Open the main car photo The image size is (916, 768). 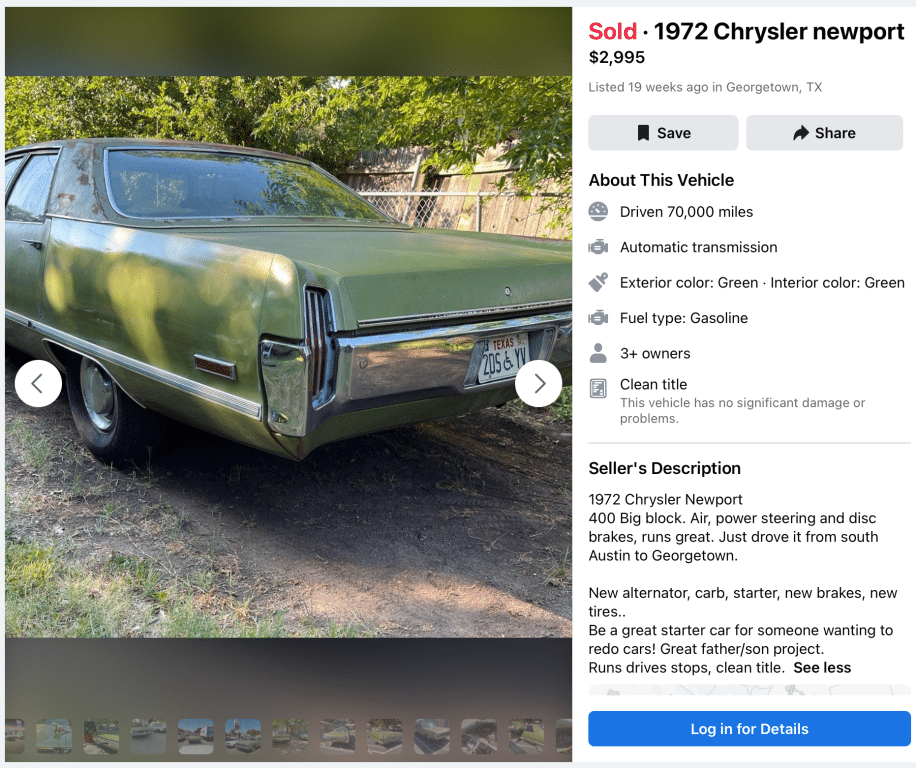pyautogui.click(x=288, y=300)
